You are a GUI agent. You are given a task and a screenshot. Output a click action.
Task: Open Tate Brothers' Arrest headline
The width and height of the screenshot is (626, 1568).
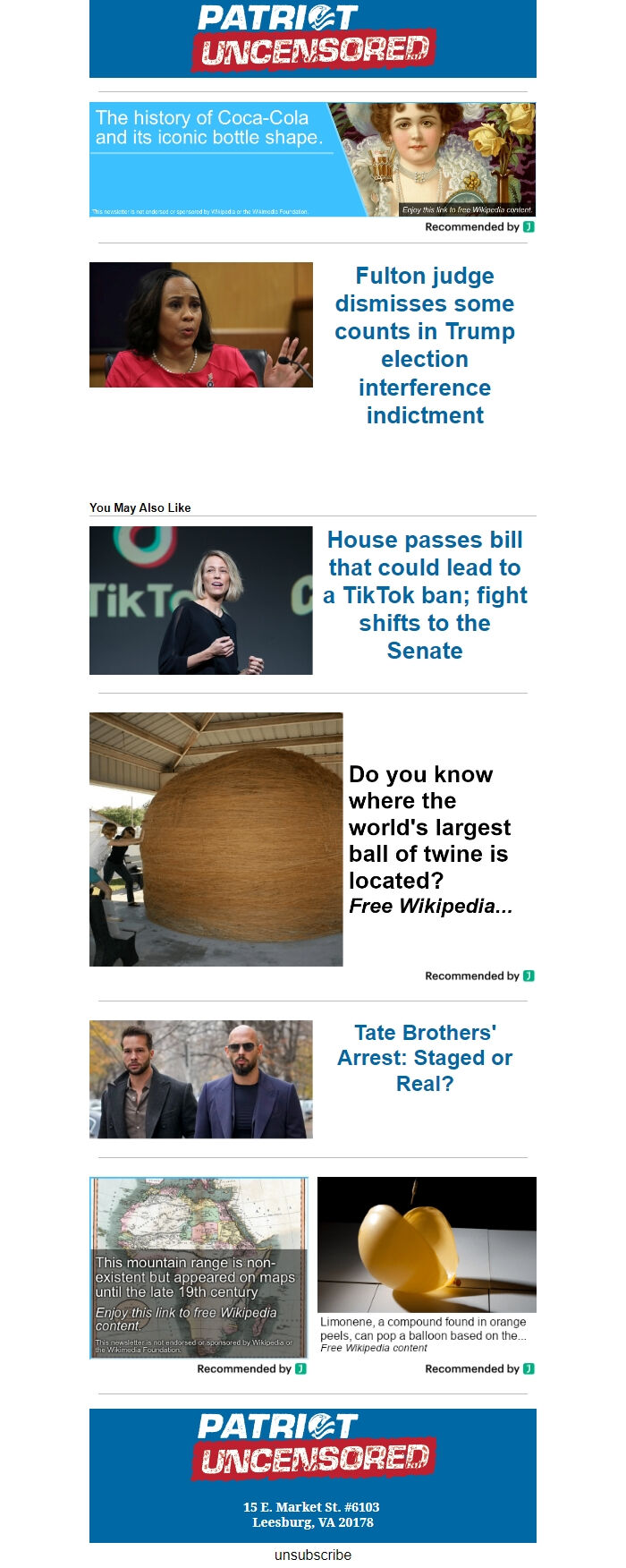click(425, 1058)
